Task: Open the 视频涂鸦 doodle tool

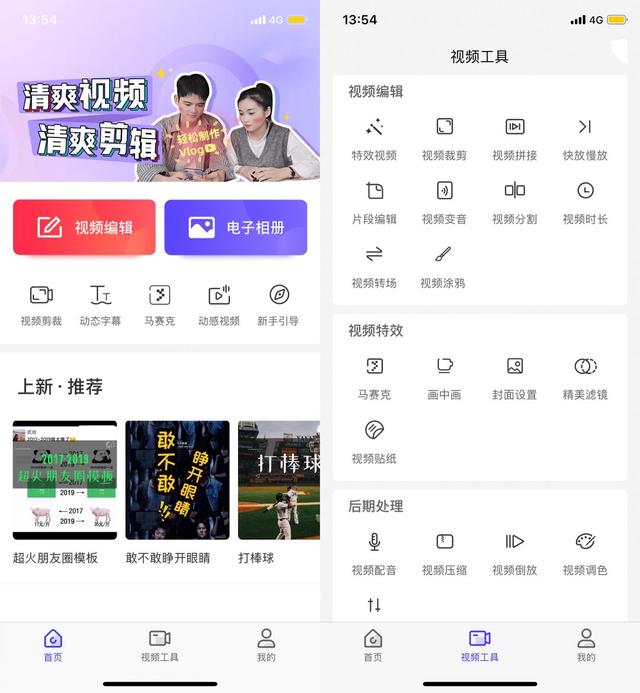Action: [x=444, y=265]
